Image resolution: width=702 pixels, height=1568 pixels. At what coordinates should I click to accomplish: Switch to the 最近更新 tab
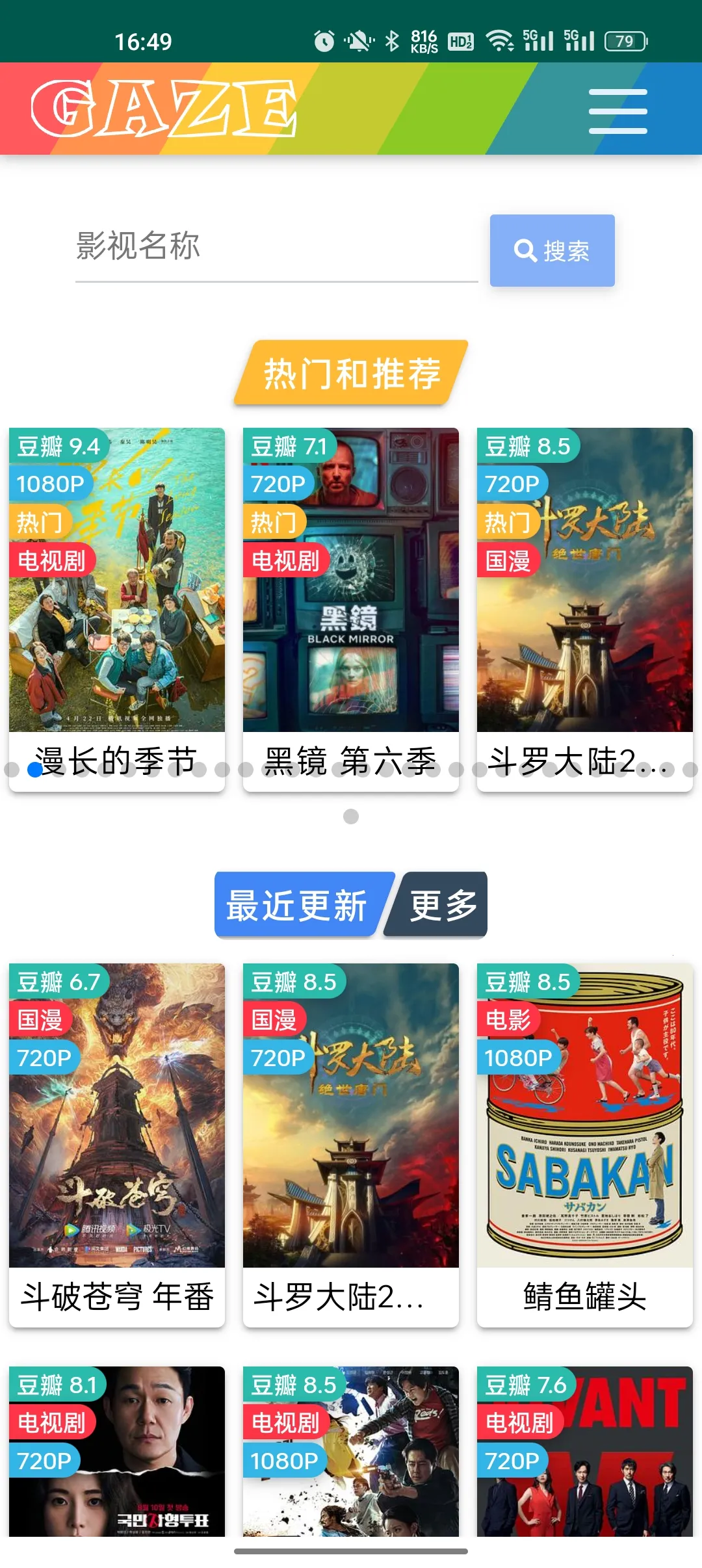[296, 904]
